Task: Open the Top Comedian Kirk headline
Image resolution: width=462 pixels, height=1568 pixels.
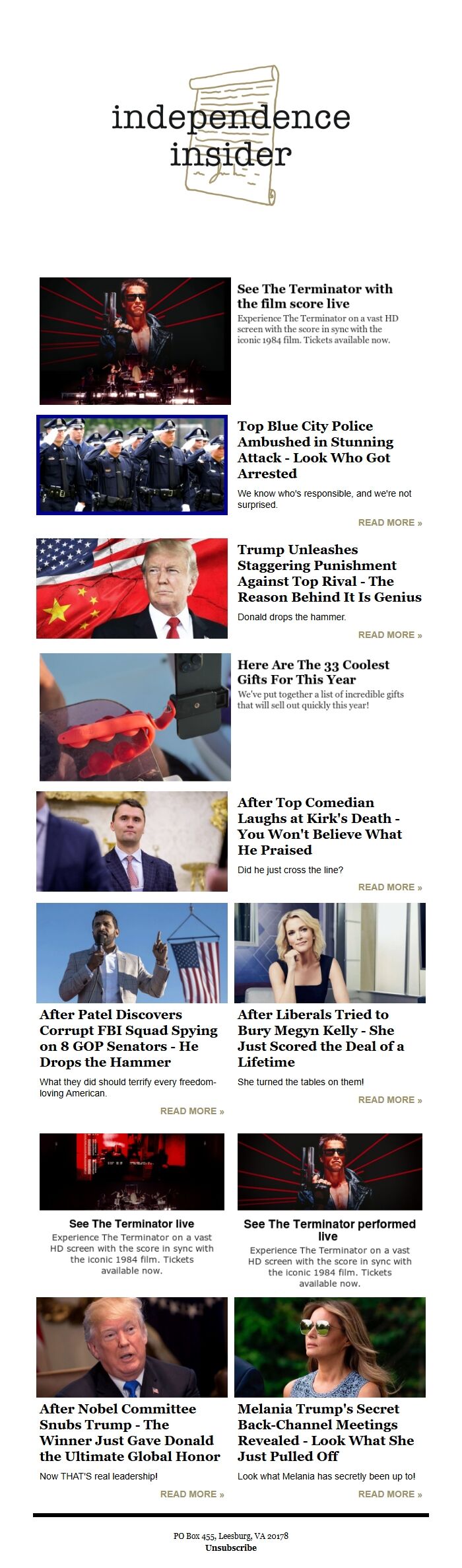Action: point(319,826)
